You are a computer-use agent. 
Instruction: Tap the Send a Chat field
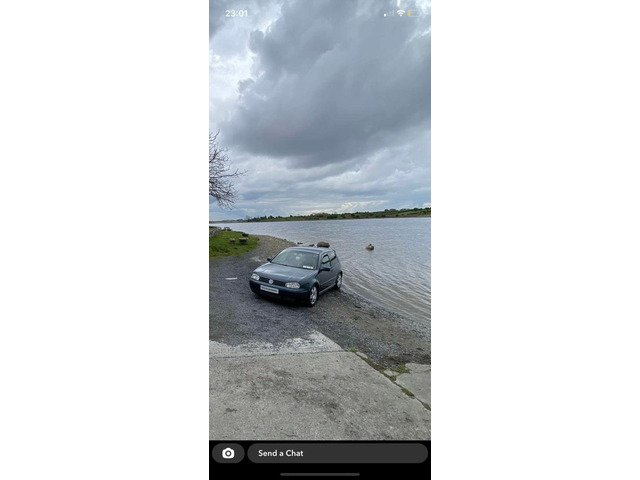coord(337,453)
